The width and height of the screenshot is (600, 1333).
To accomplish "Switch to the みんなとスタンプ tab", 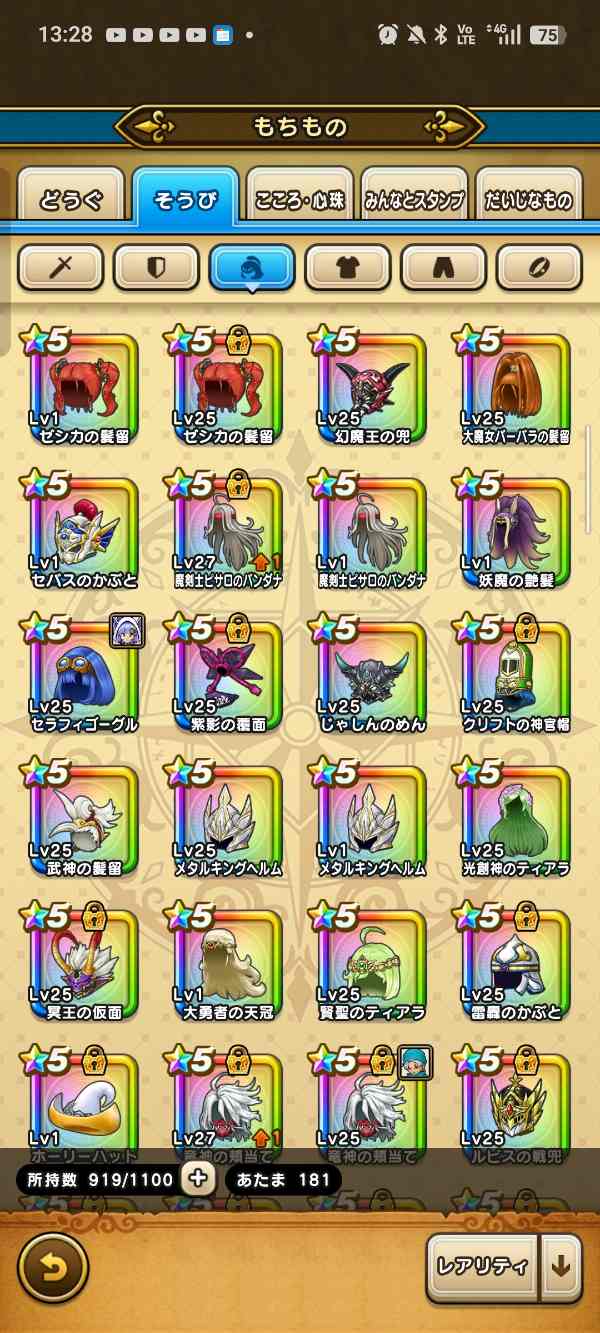I will click(414, 198).
